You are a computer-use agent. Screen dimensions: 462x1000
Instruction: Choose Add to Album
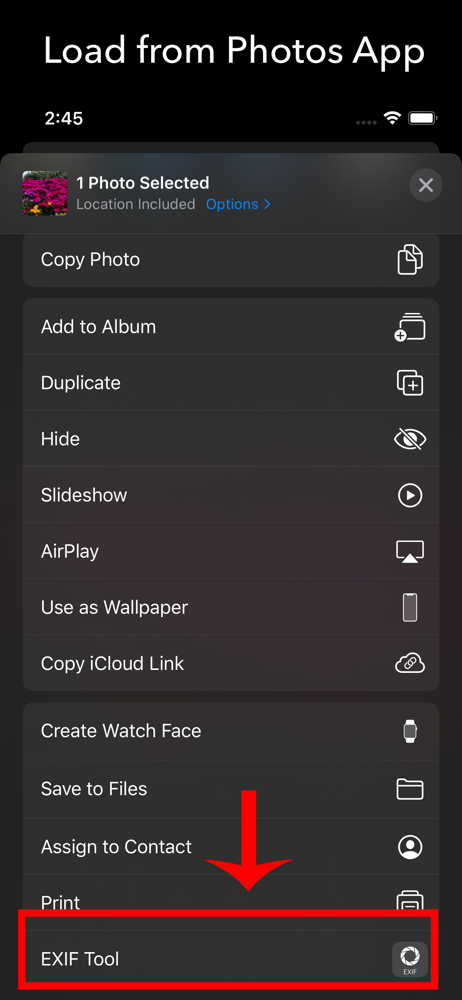pos(231,327)
